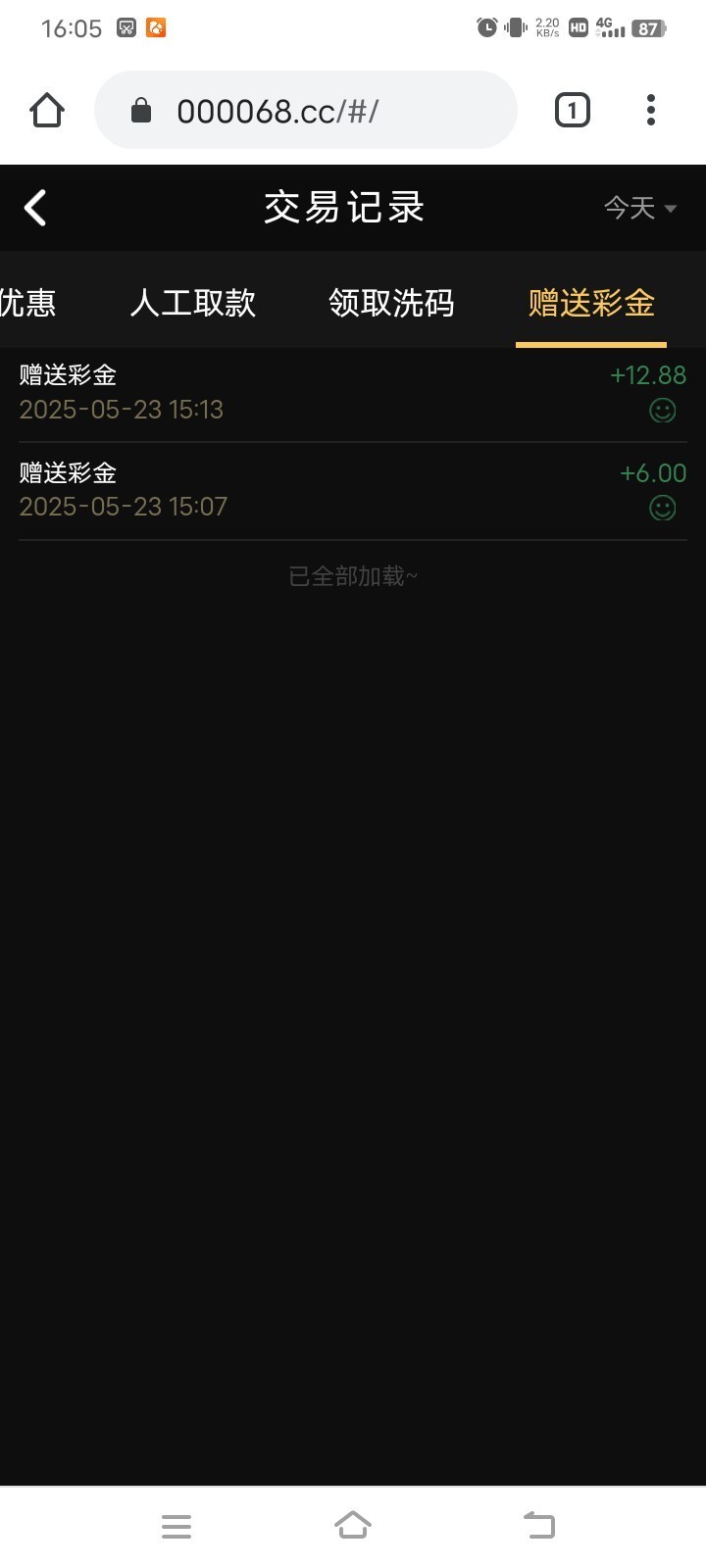Open the system recent apps menu
The width and height of the screenshot is (706, 1568).
pyautogui.click(x=176, y=1526)
